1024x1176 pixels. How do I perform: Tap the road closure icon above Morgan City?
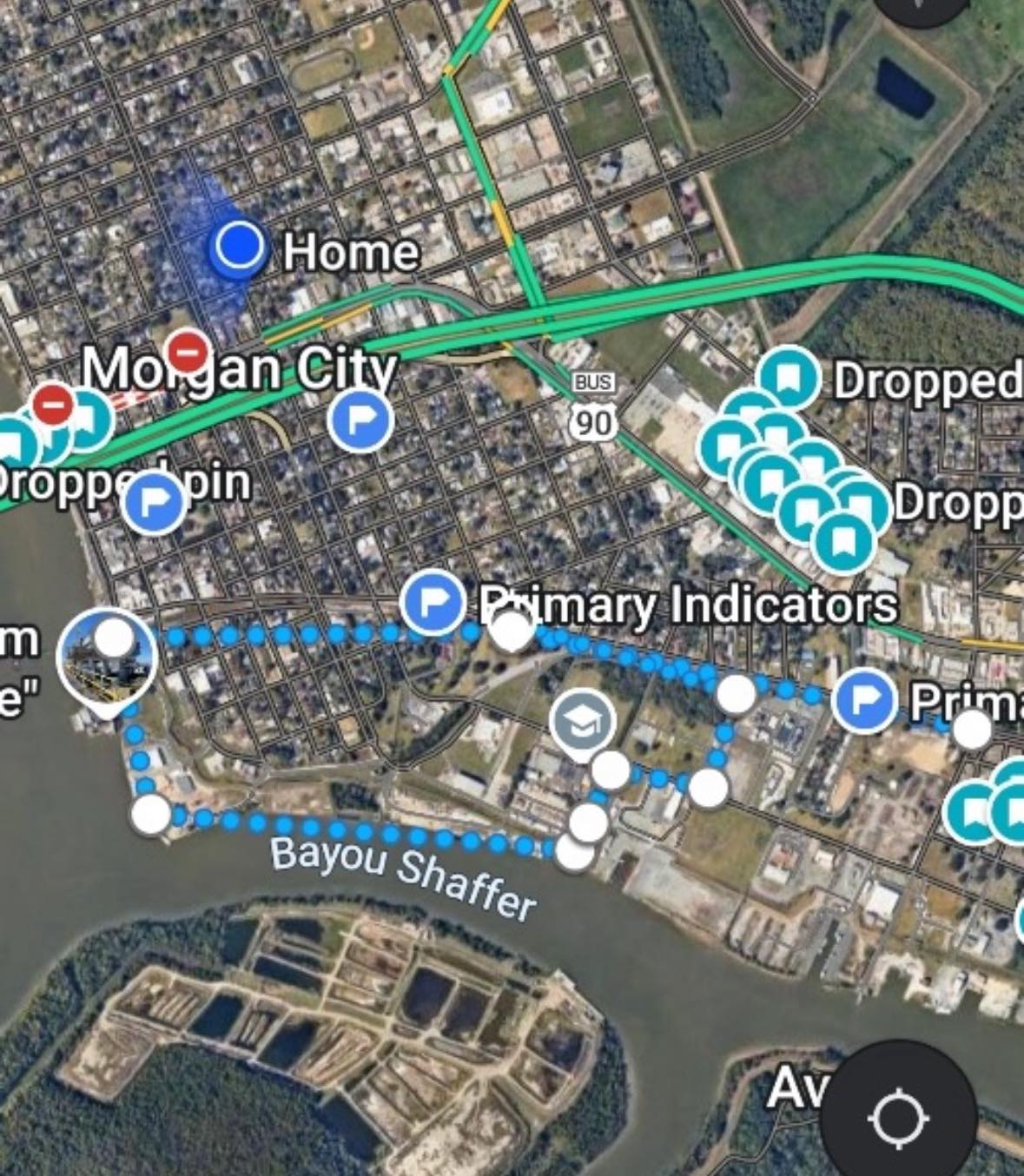[188, 352]
